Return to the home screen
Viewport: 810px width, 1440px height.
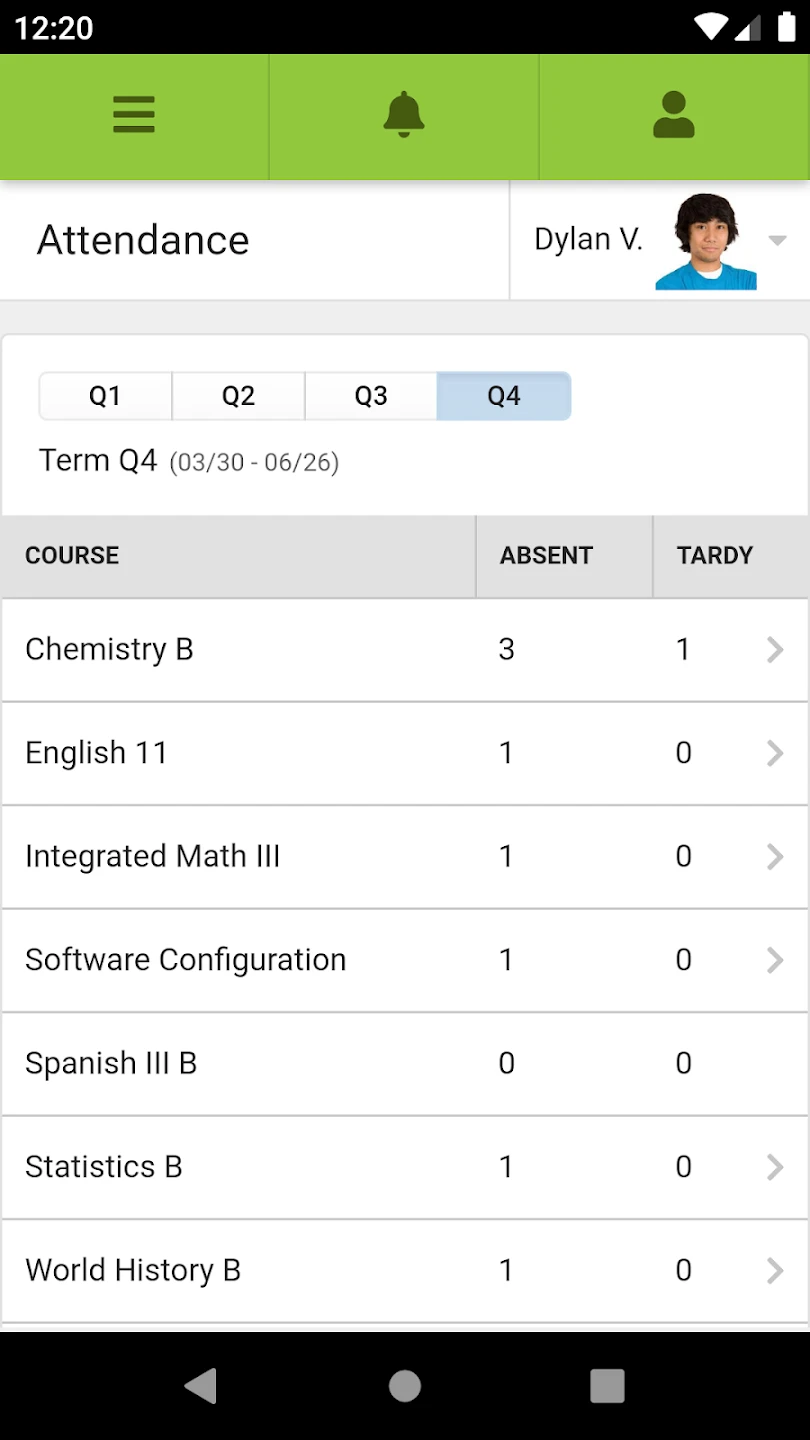(404, 1386)
